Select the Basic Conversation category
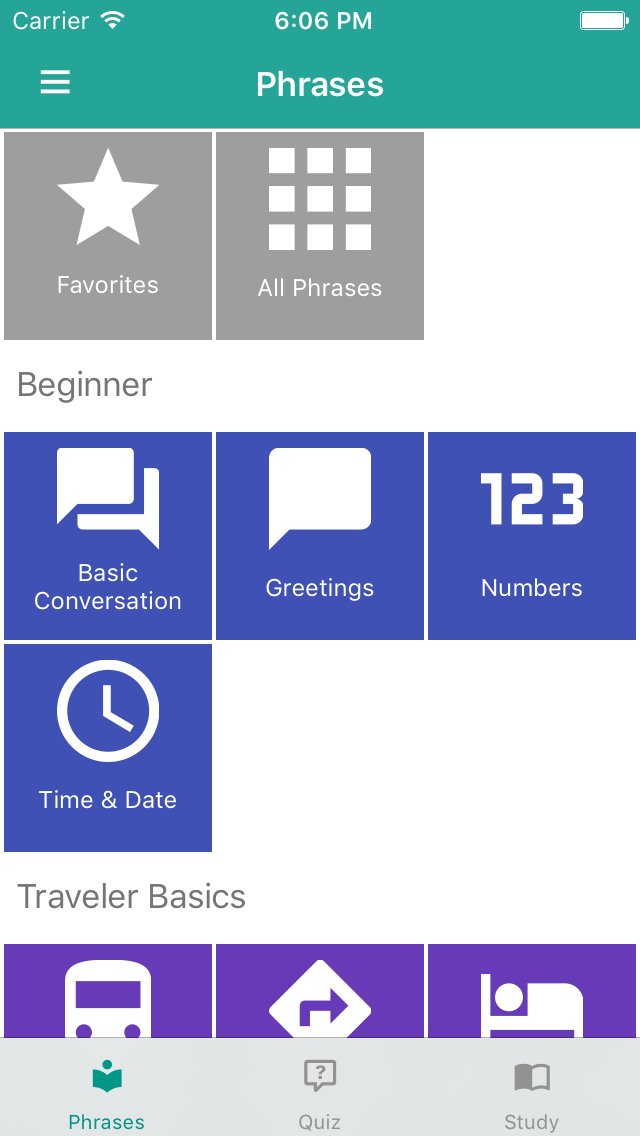The width and height of the screenshot is (640, 1136). point(108,536)
